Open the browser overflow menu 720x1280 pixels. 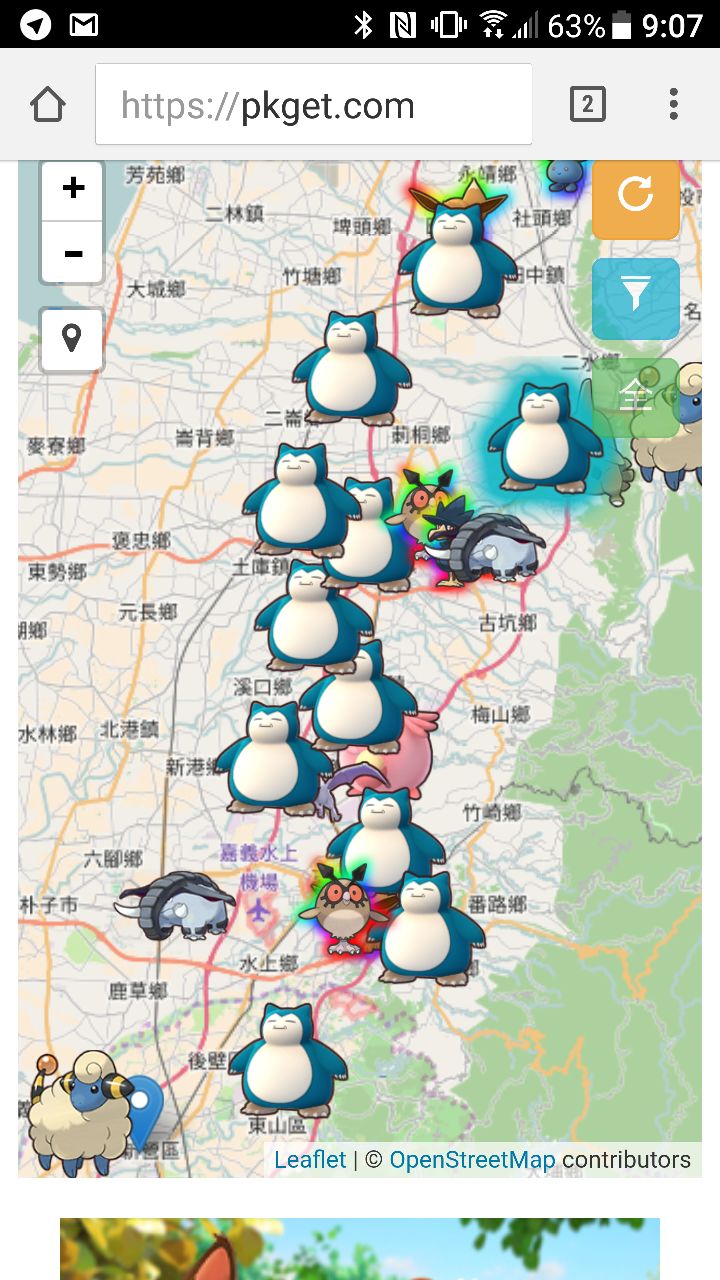click(673, 104)
